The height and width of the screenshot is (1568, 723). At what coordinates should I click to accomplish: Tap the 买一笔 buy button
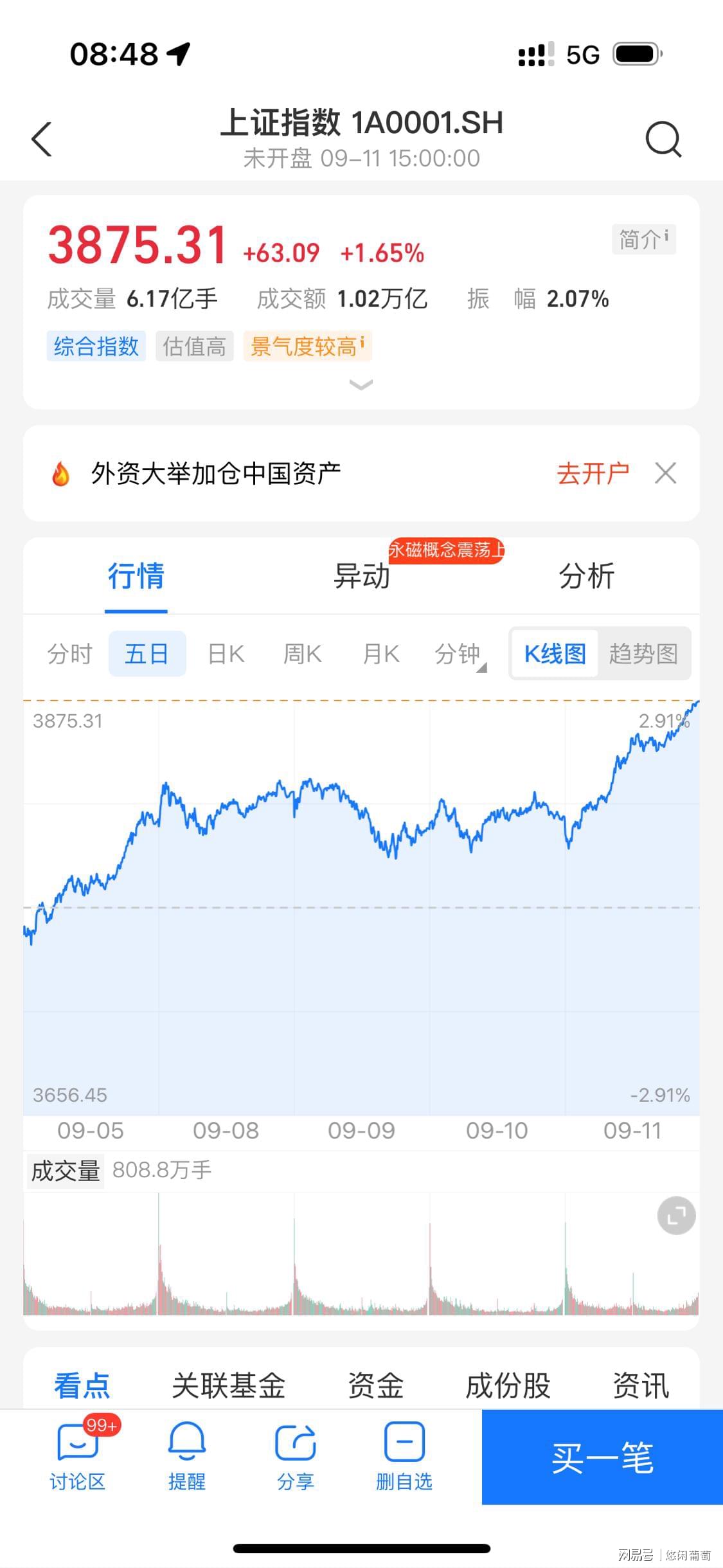(602, 1457)
